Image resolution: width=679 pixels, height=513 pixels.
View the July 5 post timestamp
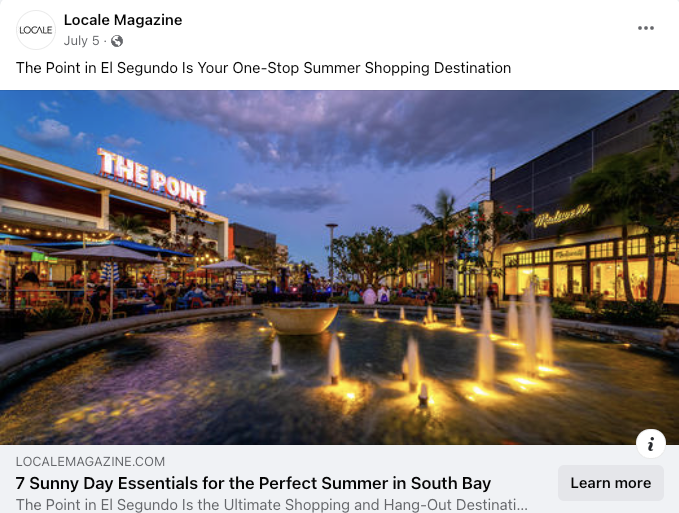pyautogui.click(x=81, y=41)
